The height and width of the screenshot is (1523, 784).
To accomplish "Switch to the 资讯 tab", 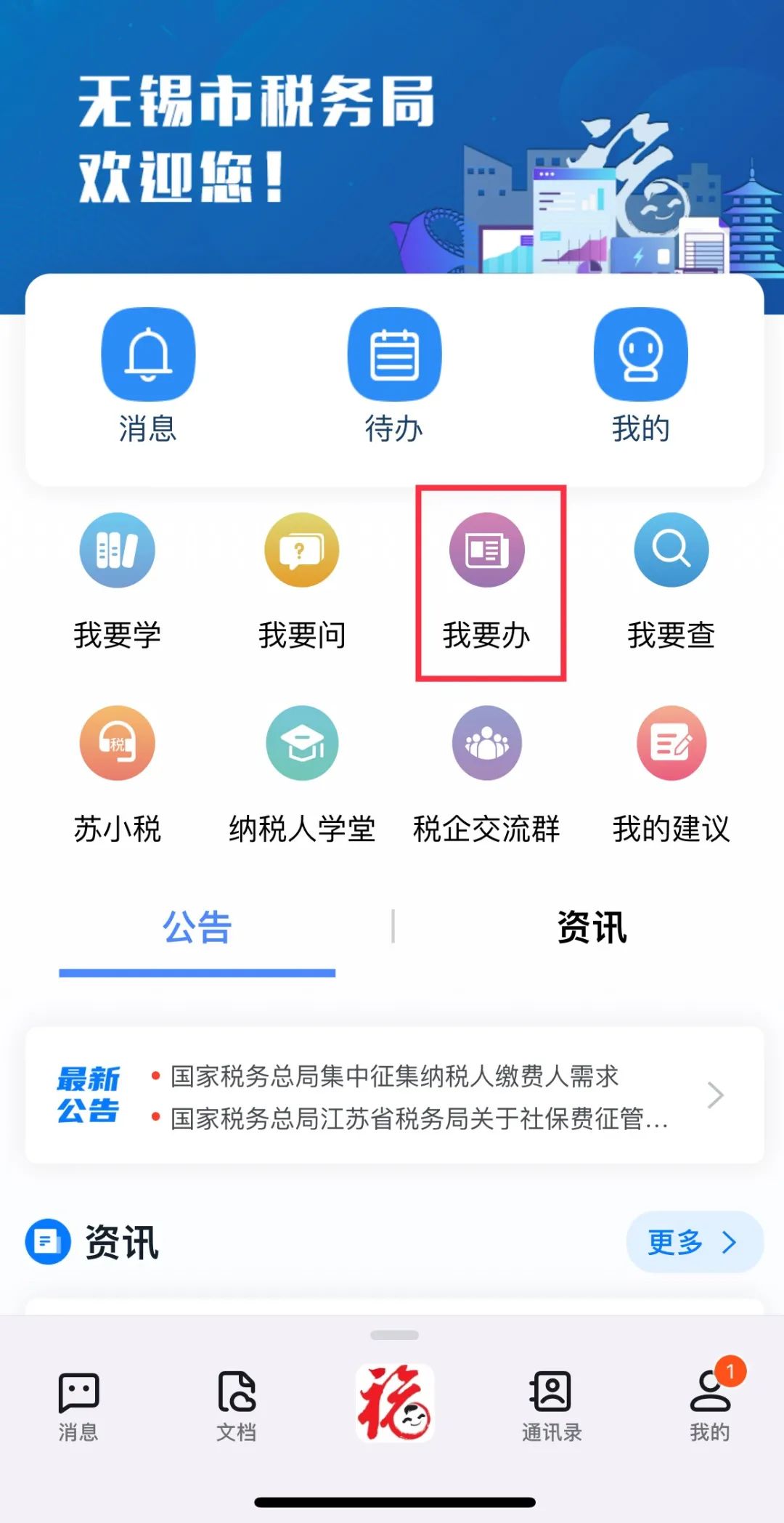I will [x=592, y=927].
